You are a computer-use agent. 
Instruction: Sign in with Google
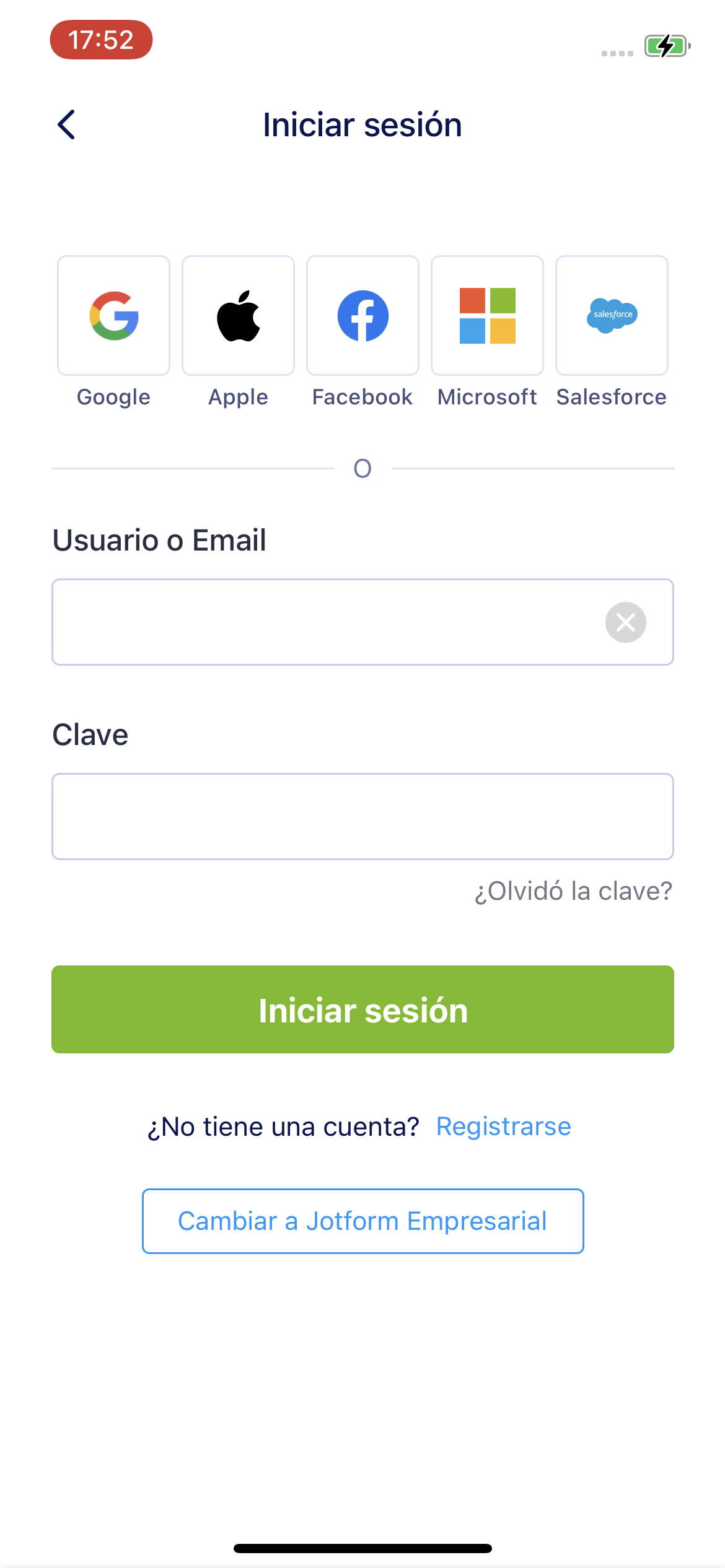point(114,316)
